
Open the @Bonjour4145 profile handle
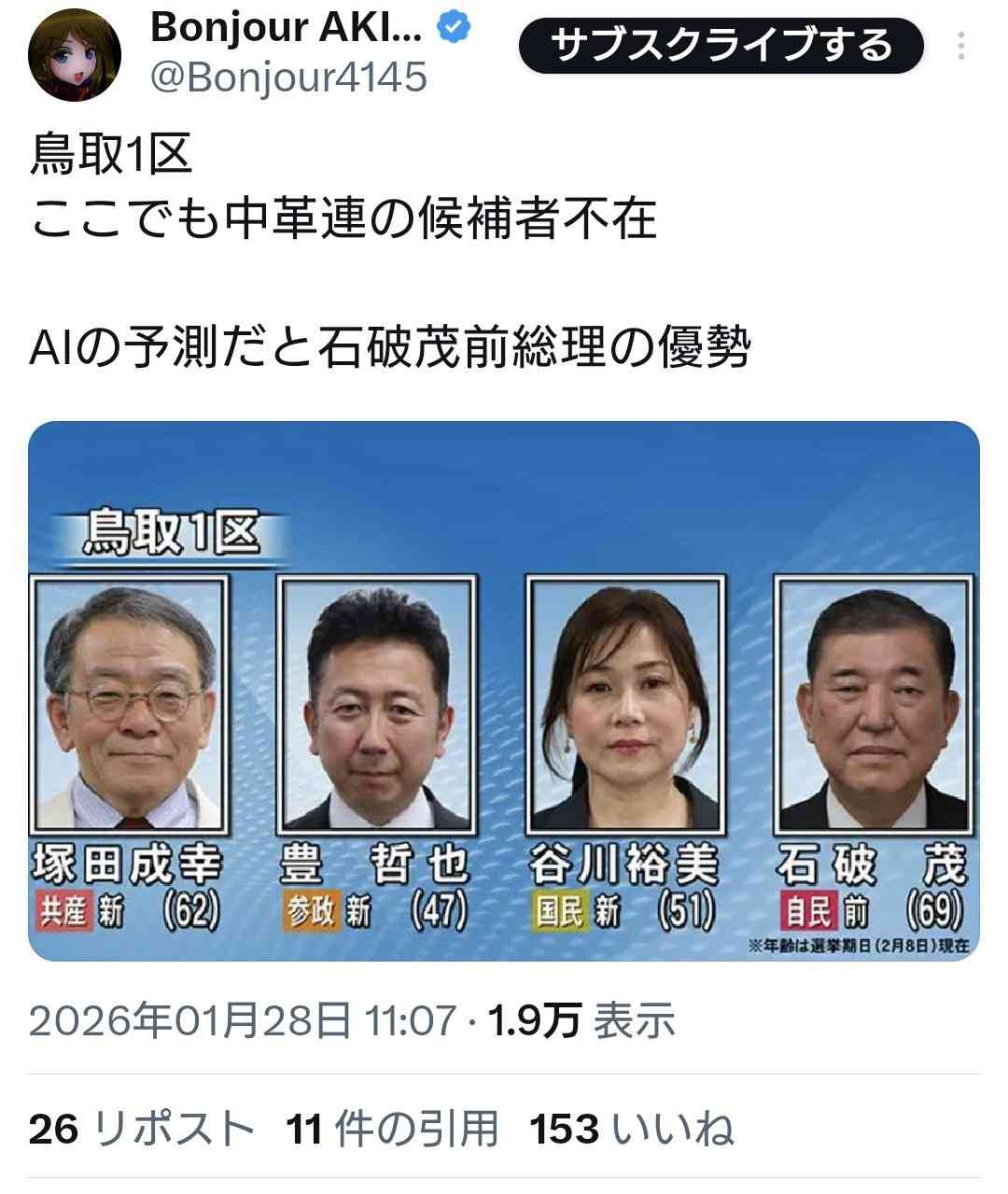tap(288, 77)
